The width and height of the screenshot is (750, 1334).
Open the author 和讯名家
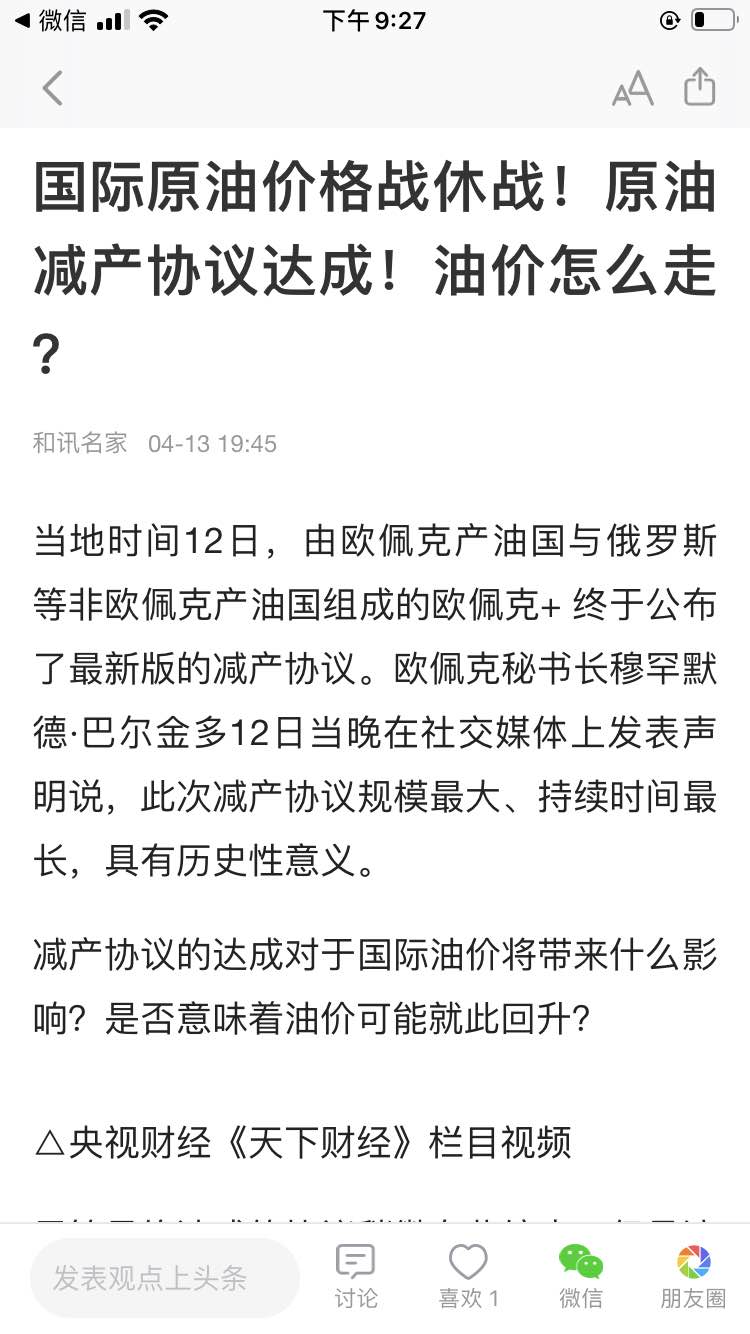[x=80, y=443]
